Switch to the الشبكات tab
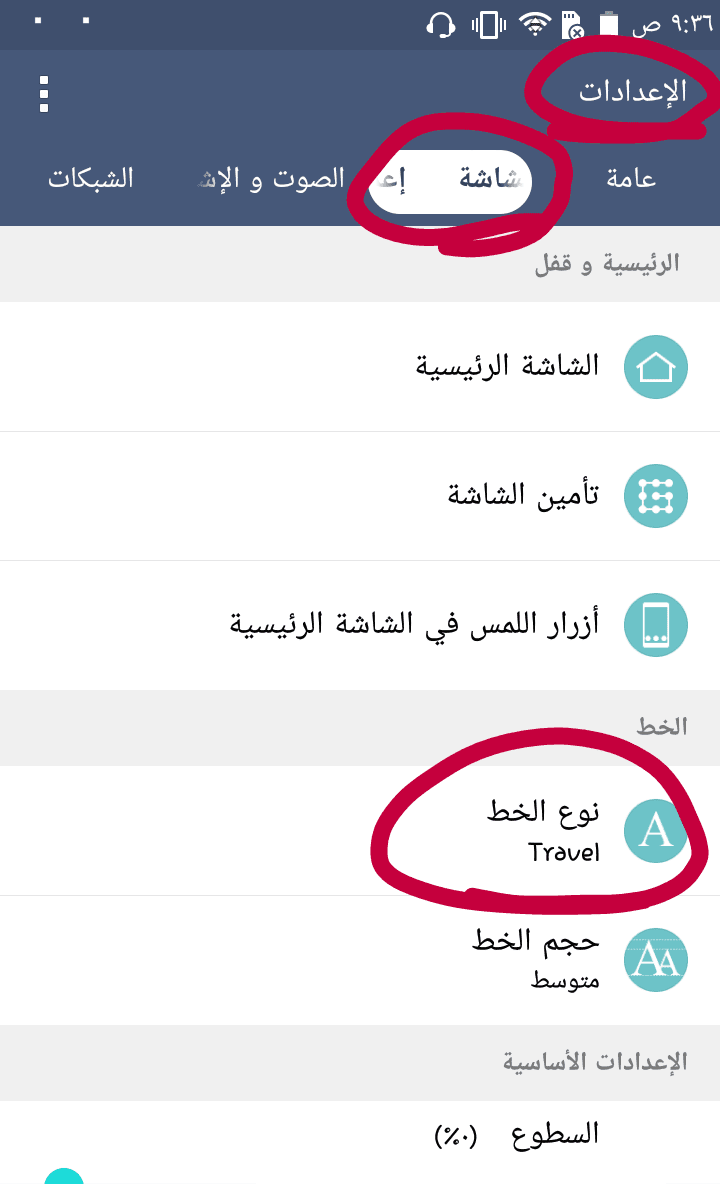 click(91, 179)
